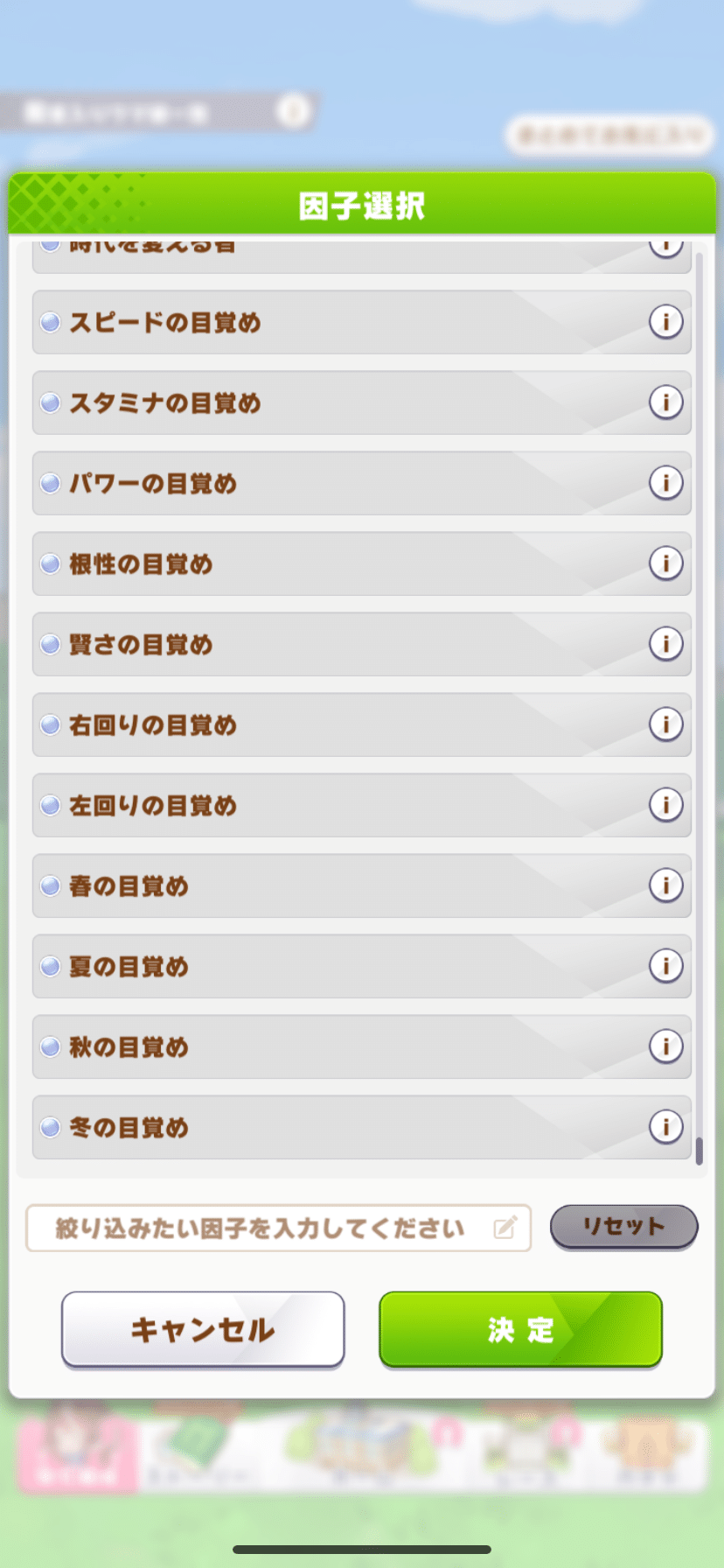Select the スピードの目覚め factor
The width and height of the screenshot is (724, 1568).
pos(361,322)
